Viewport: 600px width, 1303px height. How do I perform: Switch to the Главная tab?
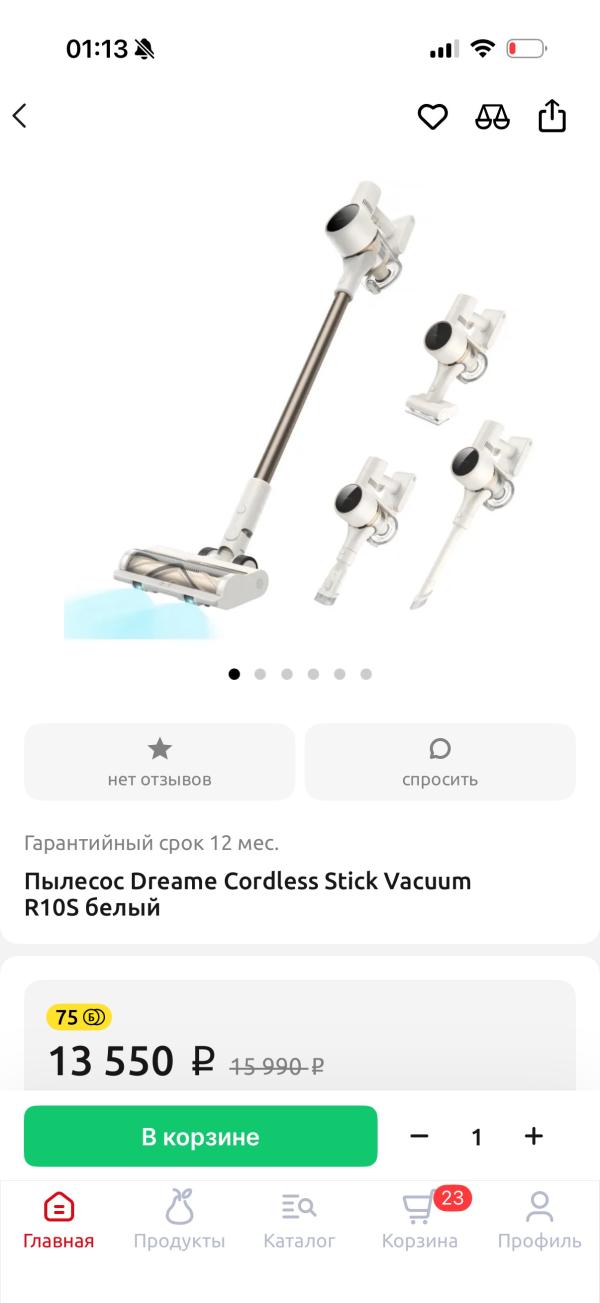(x=59, y=1220)
